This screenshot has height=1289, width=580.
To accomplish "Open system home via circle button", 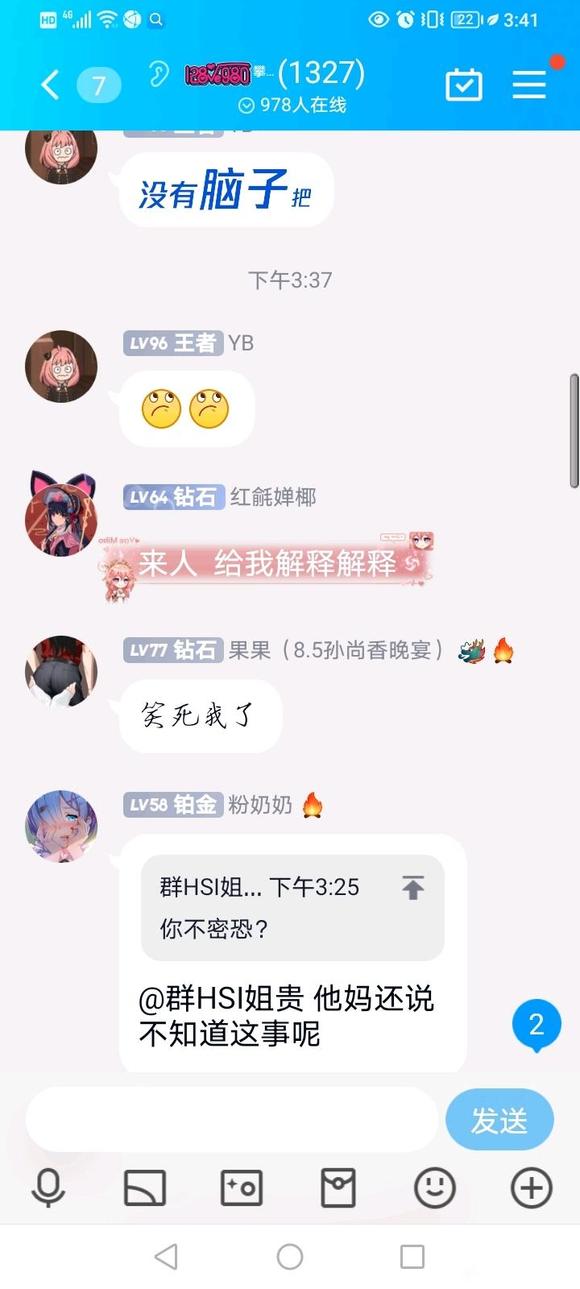I will (x=290, y=1256).
